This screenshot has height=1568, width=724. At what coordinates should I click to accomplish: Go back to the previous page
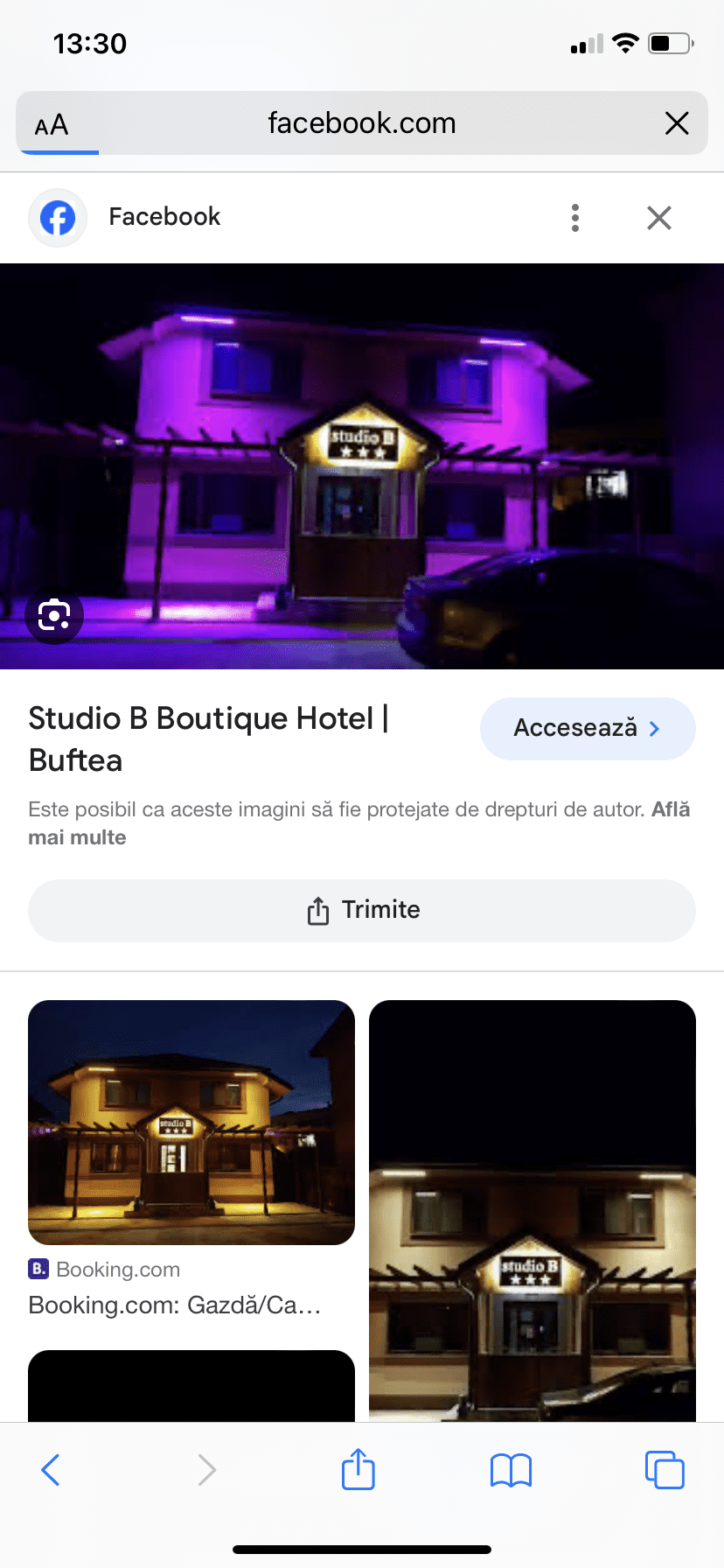51,1470
